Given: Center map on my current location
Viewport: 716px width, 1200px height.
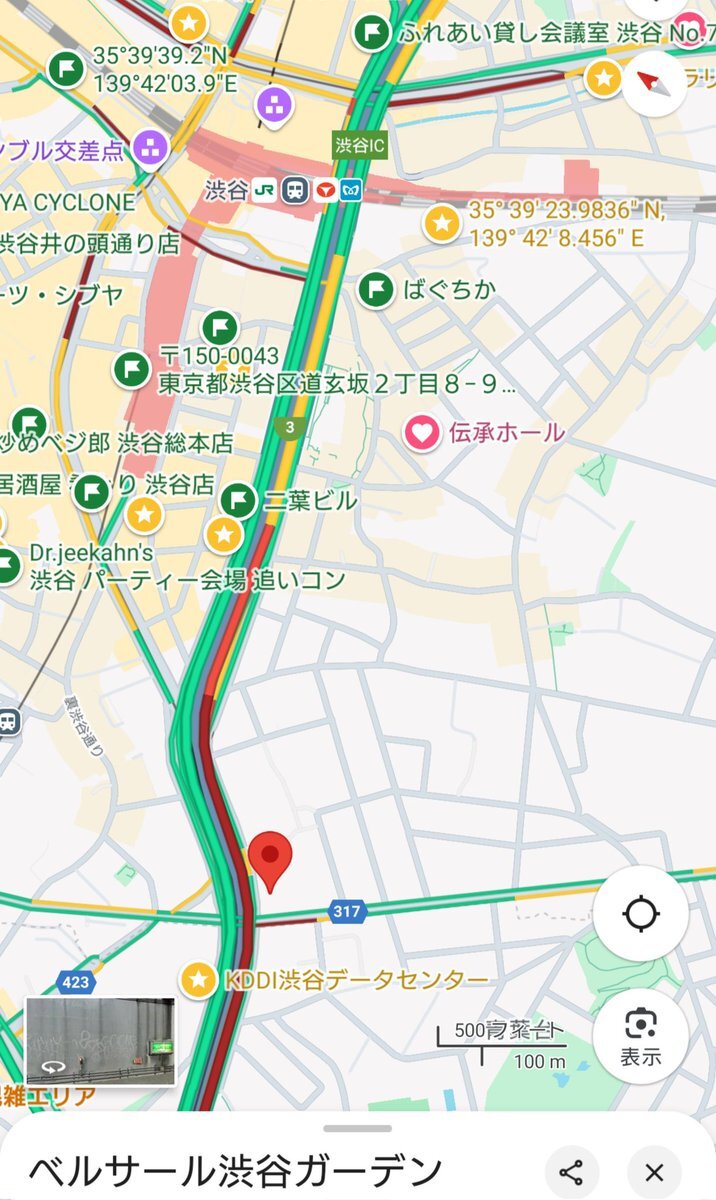Looking at the screenshot, I should [640, 914].
